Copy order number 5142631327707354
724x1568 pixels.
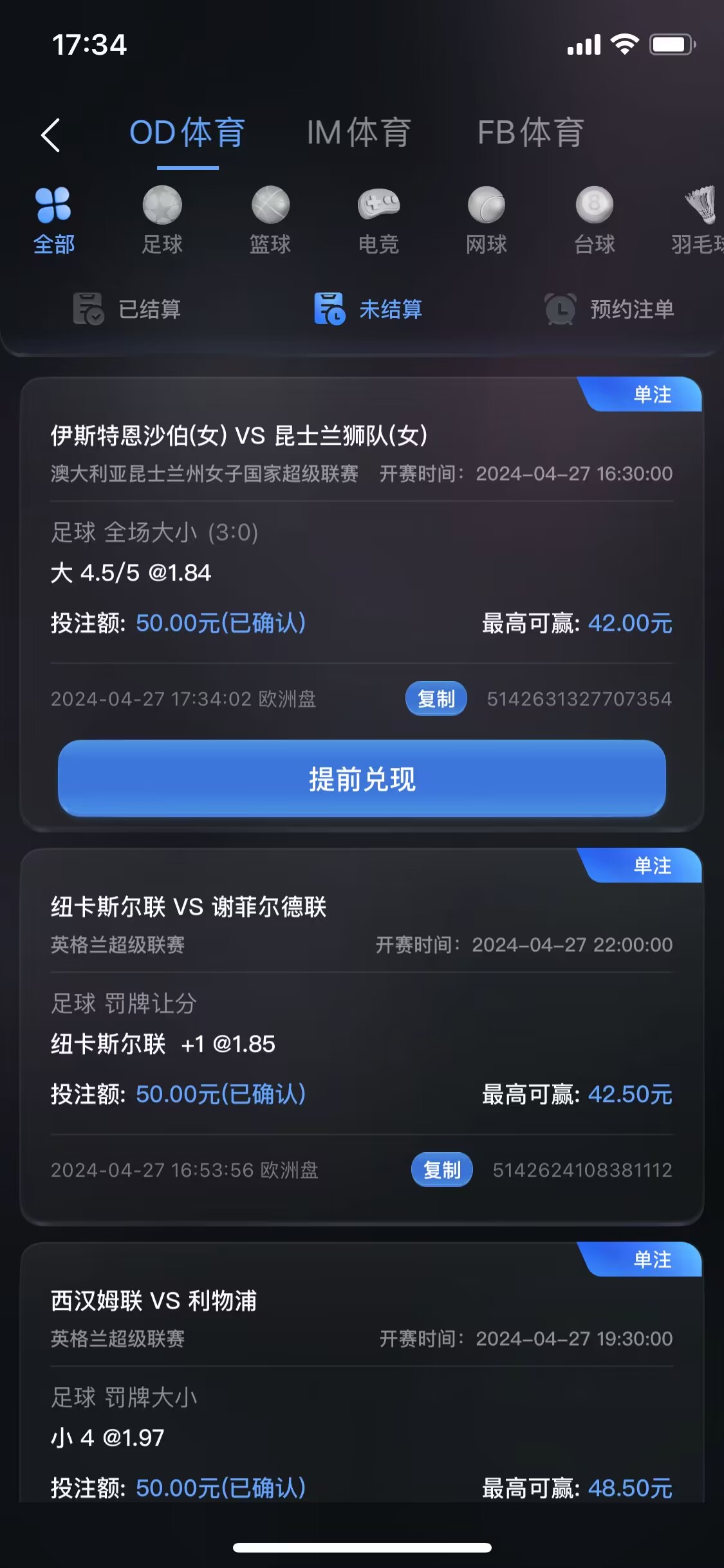click(x=436, y=698)
